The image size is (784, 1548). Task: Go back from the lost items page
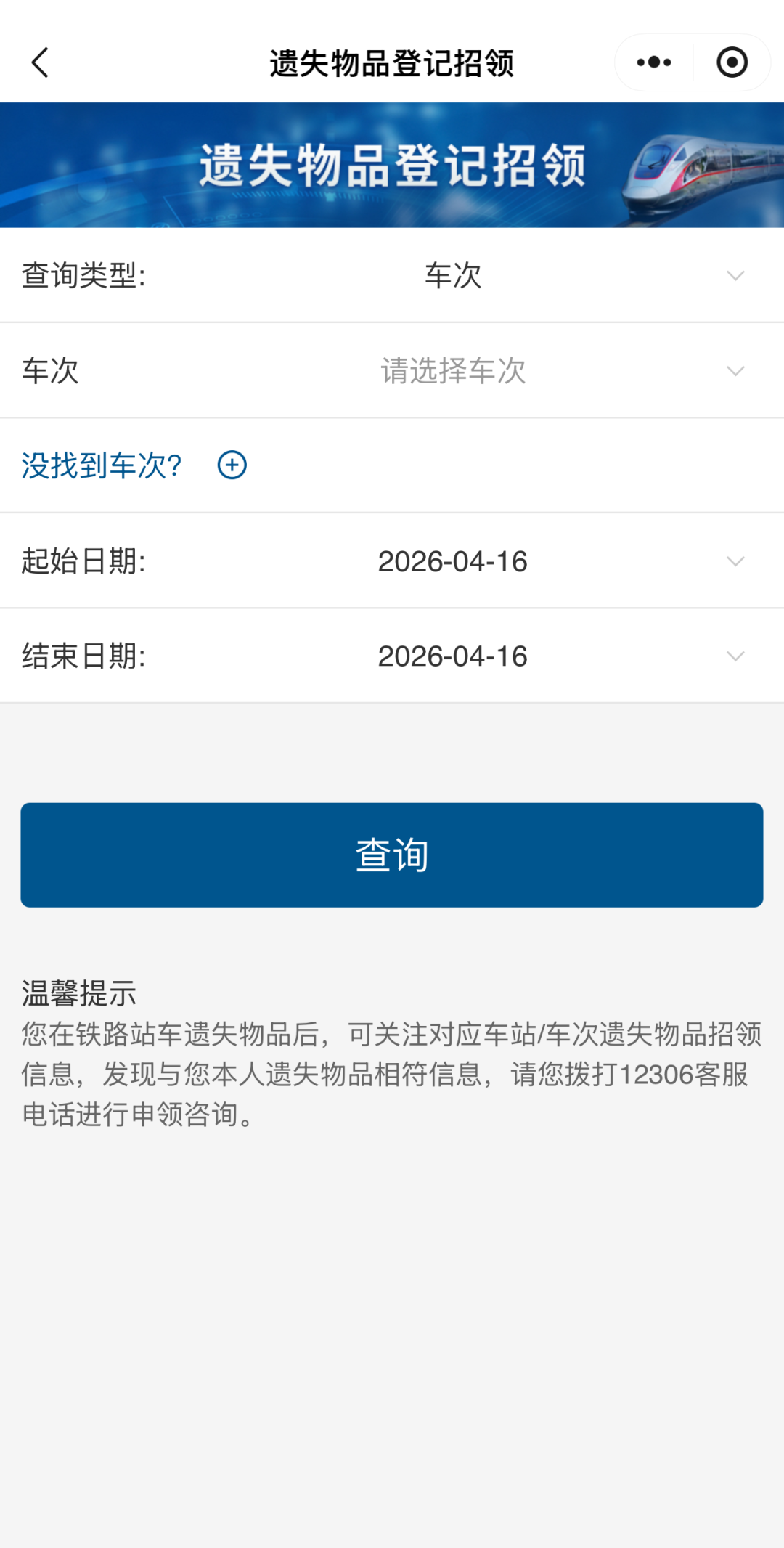coord(41,62)
